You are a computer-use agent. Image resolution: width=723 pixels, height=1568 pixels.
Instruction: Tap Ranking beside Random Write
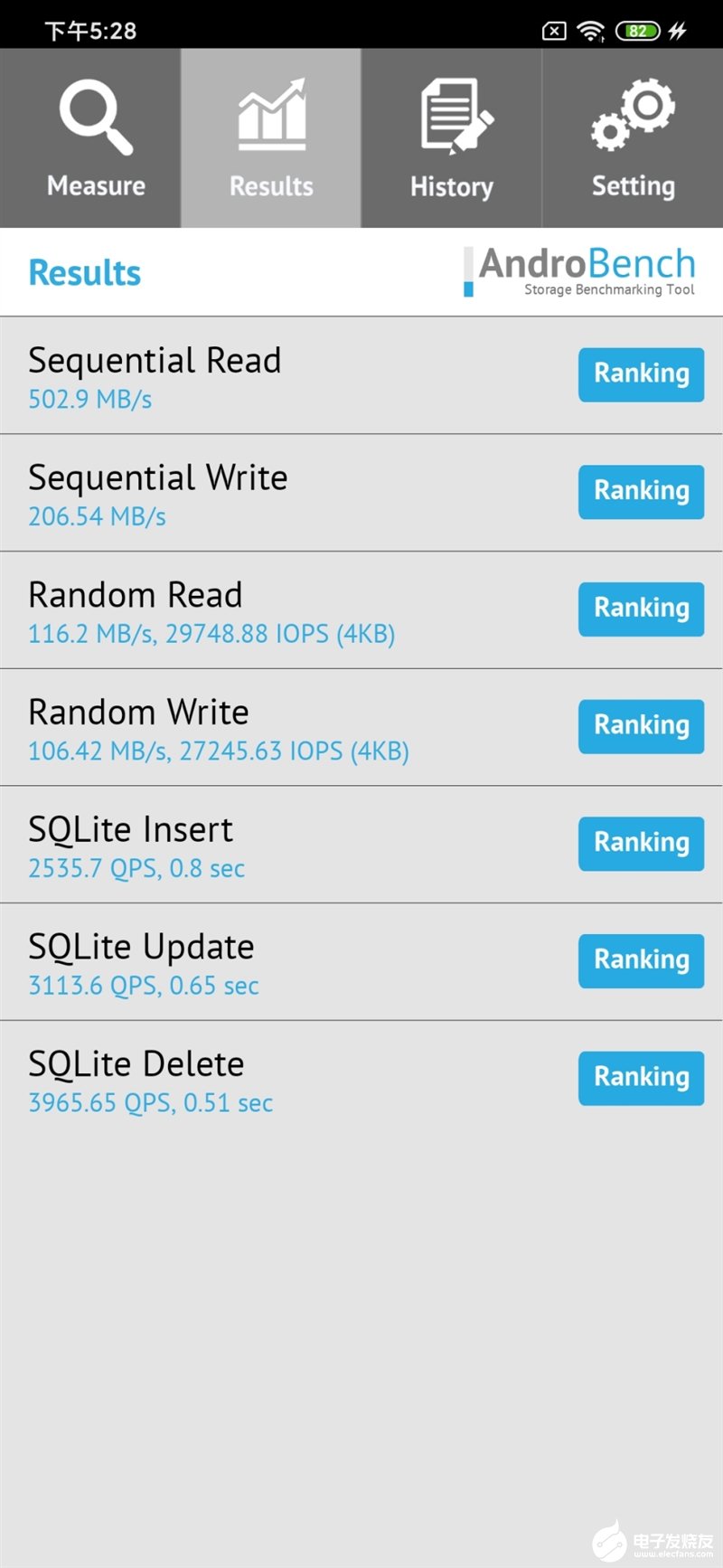click(641, 726)
